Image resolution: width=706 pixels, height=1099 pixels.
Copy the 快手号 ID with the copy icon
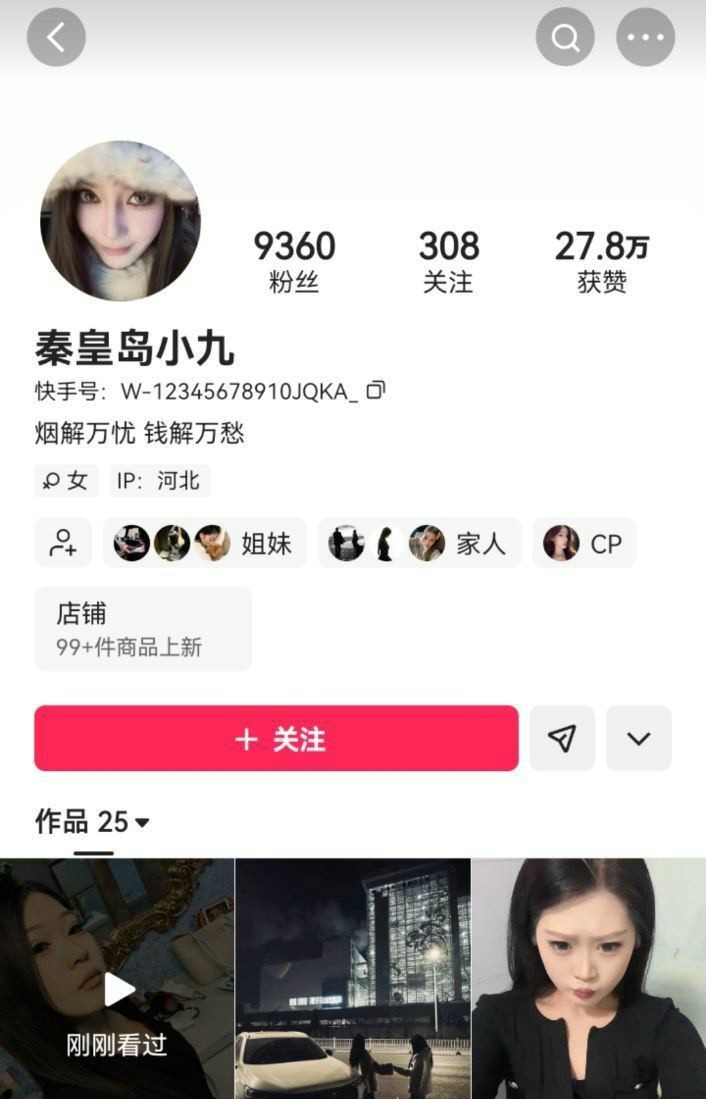coord(375,390)
